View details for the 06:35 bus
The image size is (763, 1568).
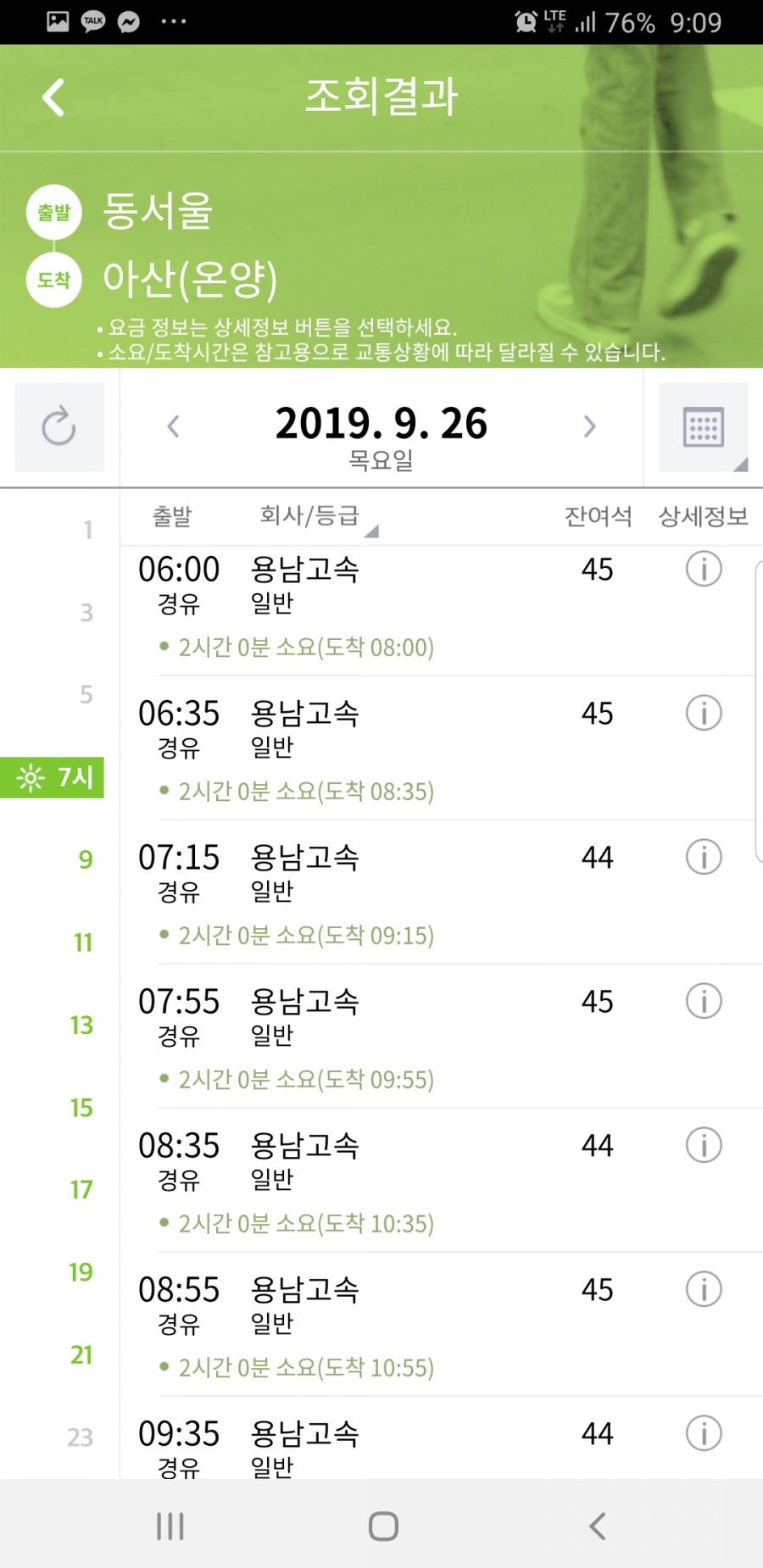(704, 713)
